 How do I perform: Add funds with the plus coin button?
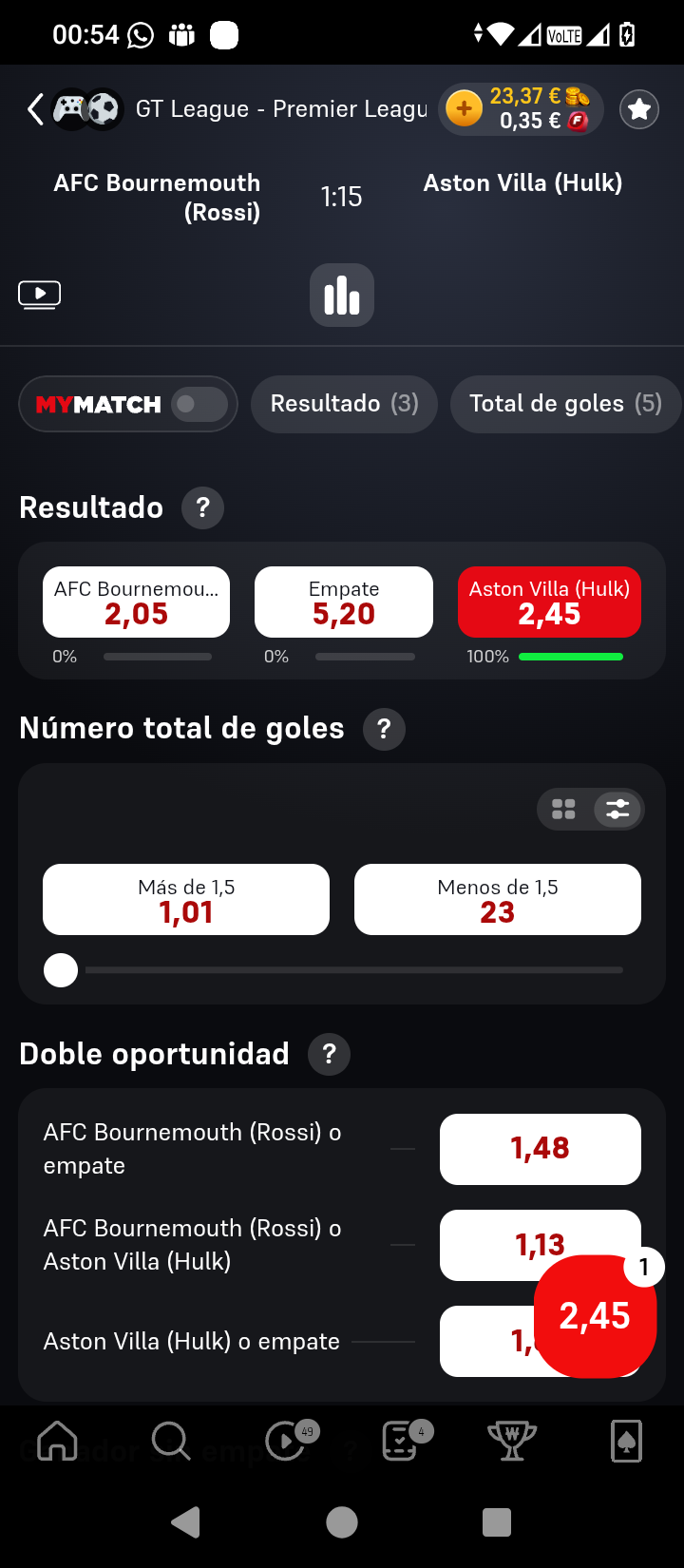(464, 109)
